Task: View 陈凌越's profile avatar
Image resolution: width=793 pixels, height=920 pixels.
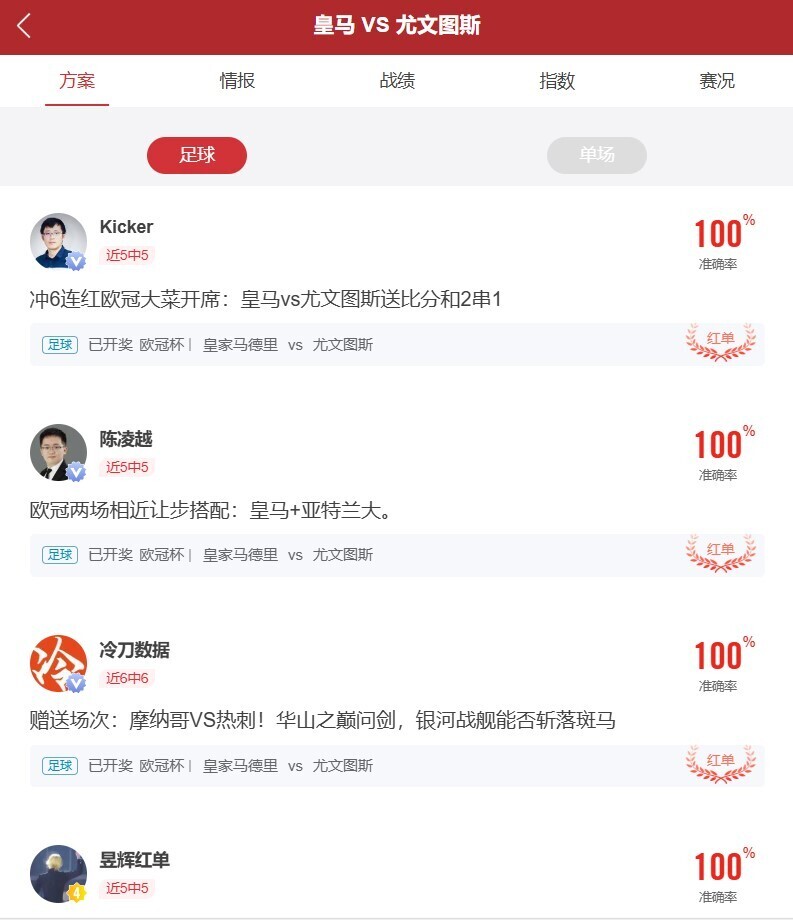Action: point(58,452)
